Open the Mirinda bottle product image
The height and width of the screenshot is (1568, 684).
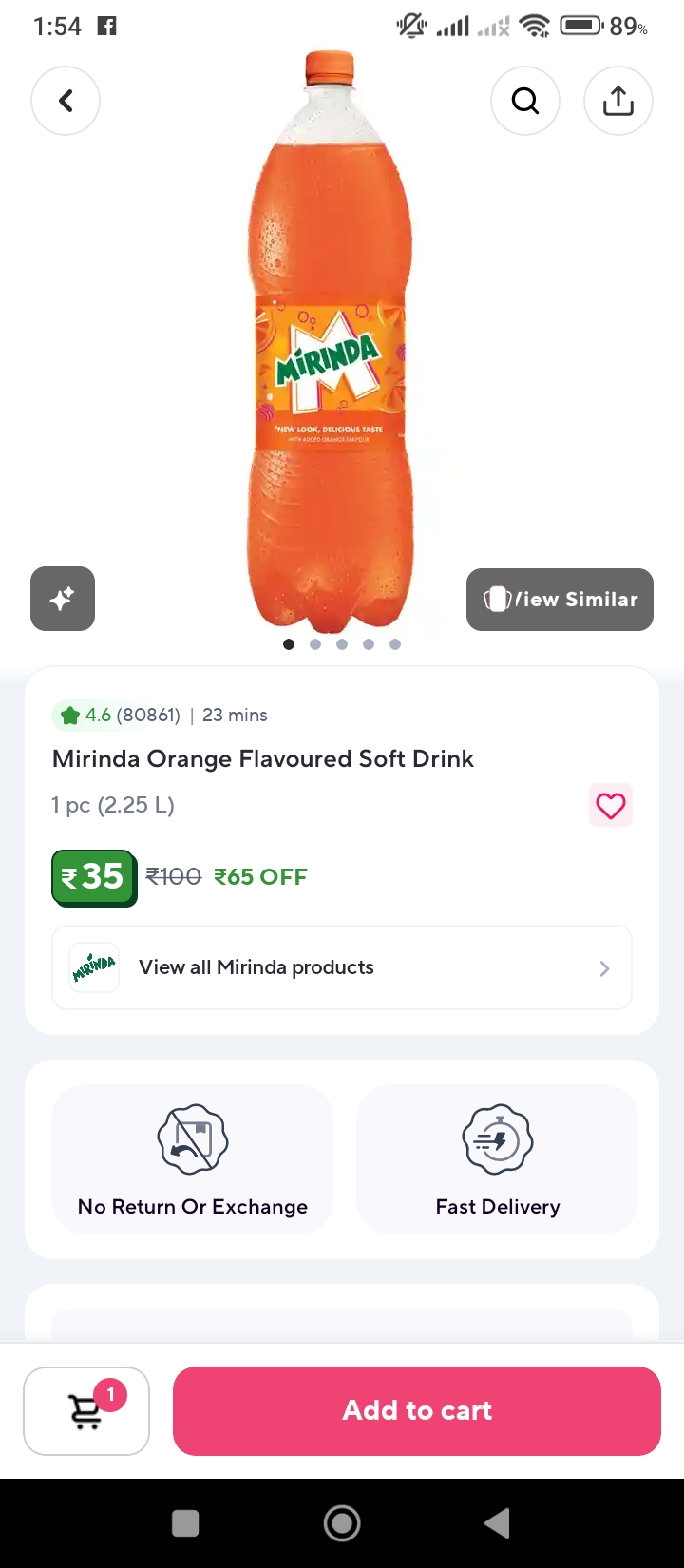[x=331, y=342]
